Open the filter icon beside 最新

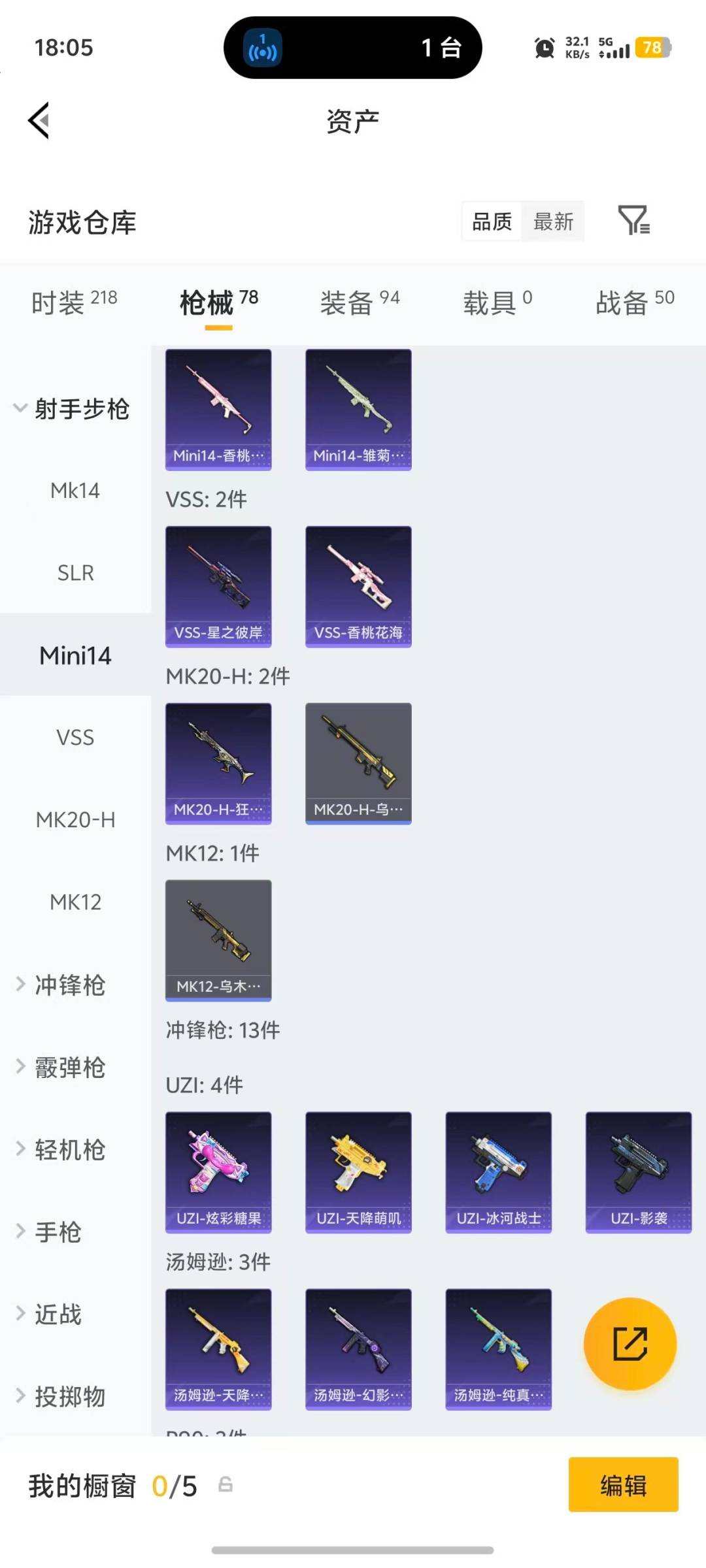click(633, 221)
